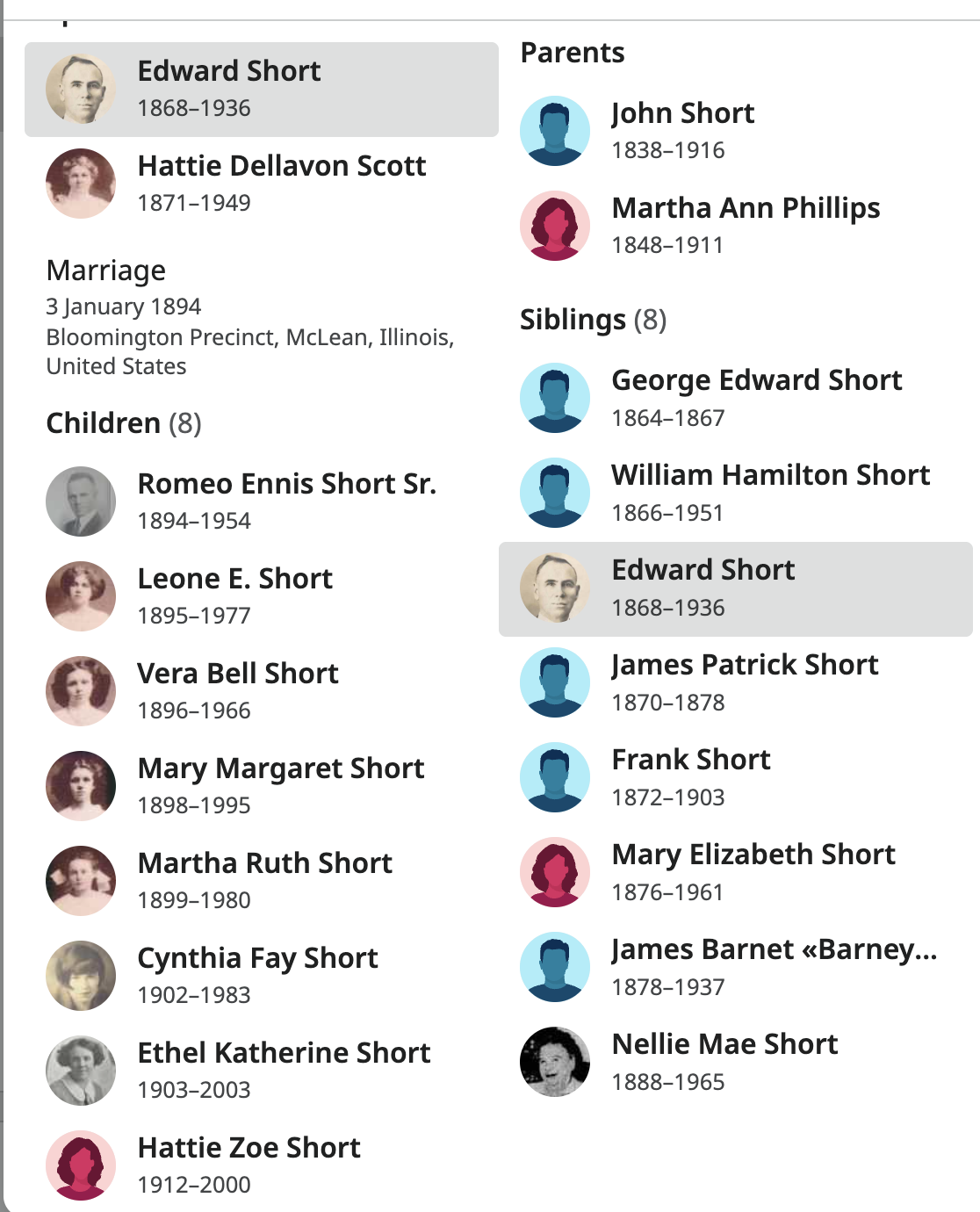View father John Short's profile
The width and height of the screenshot is (980, 1212).
pyautogui.click(x=682, y=113)
